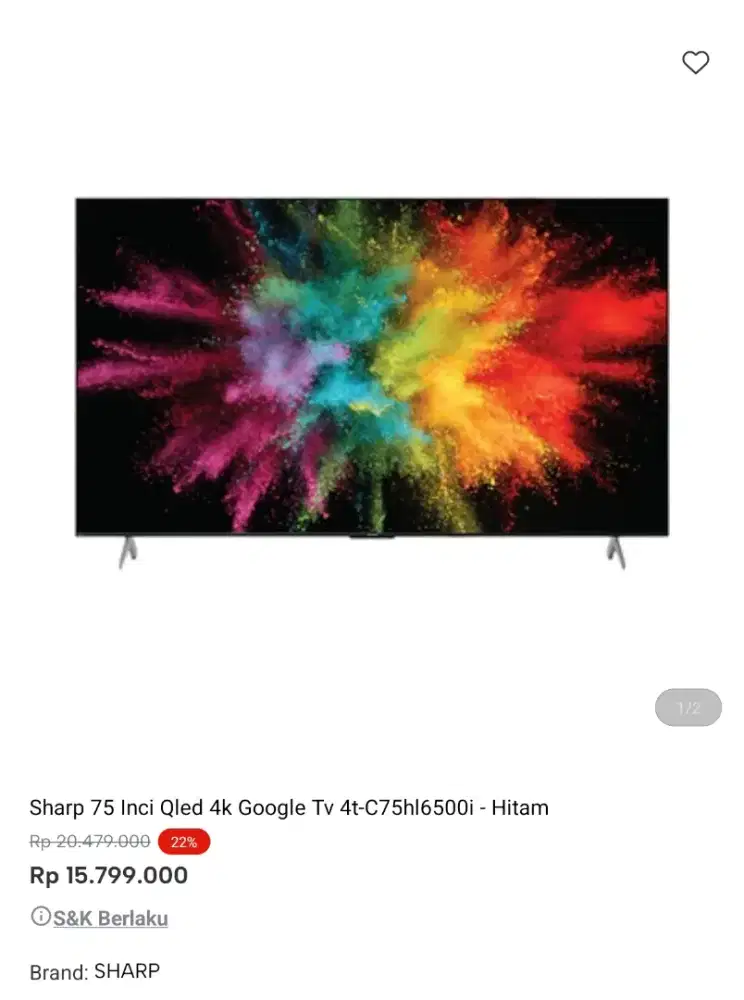Tap the discounted price Rp 15.799.000
The width and height of the screenshot is (744, 1000).
(107, 876)
